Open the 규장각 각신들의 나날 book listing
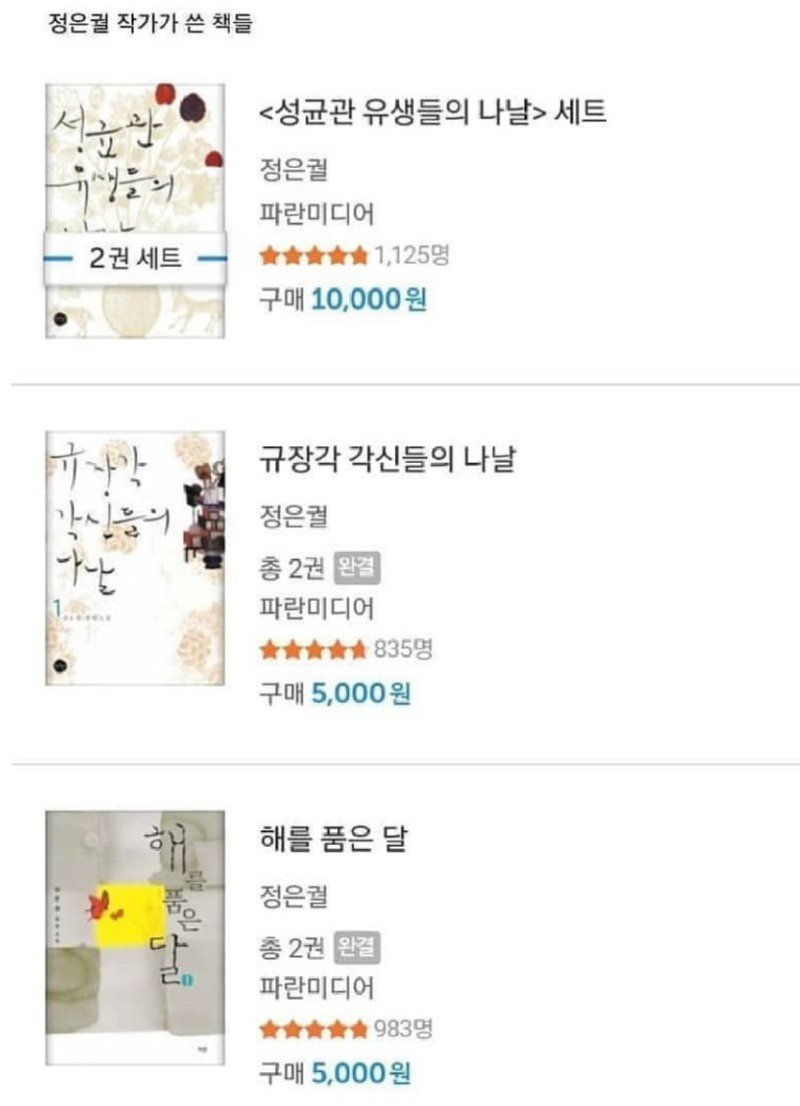Screen dimensions: 800x1106 tap(387, 459)
